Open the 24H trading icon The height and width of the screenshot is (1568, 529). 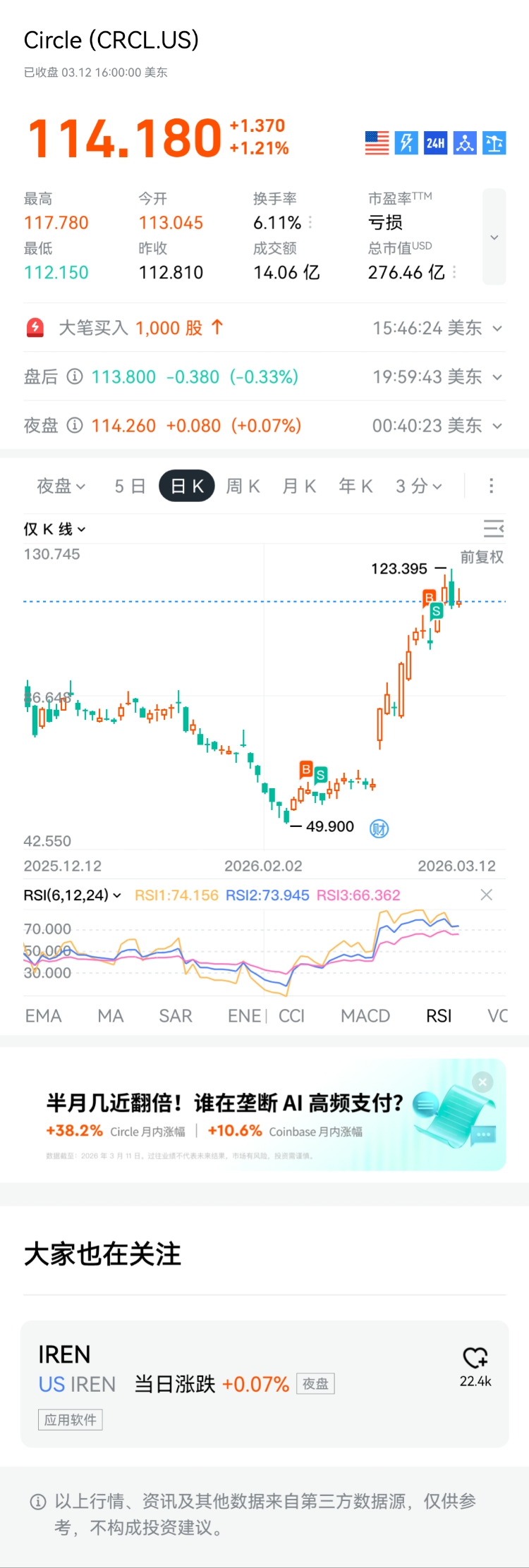pos(435,143)
